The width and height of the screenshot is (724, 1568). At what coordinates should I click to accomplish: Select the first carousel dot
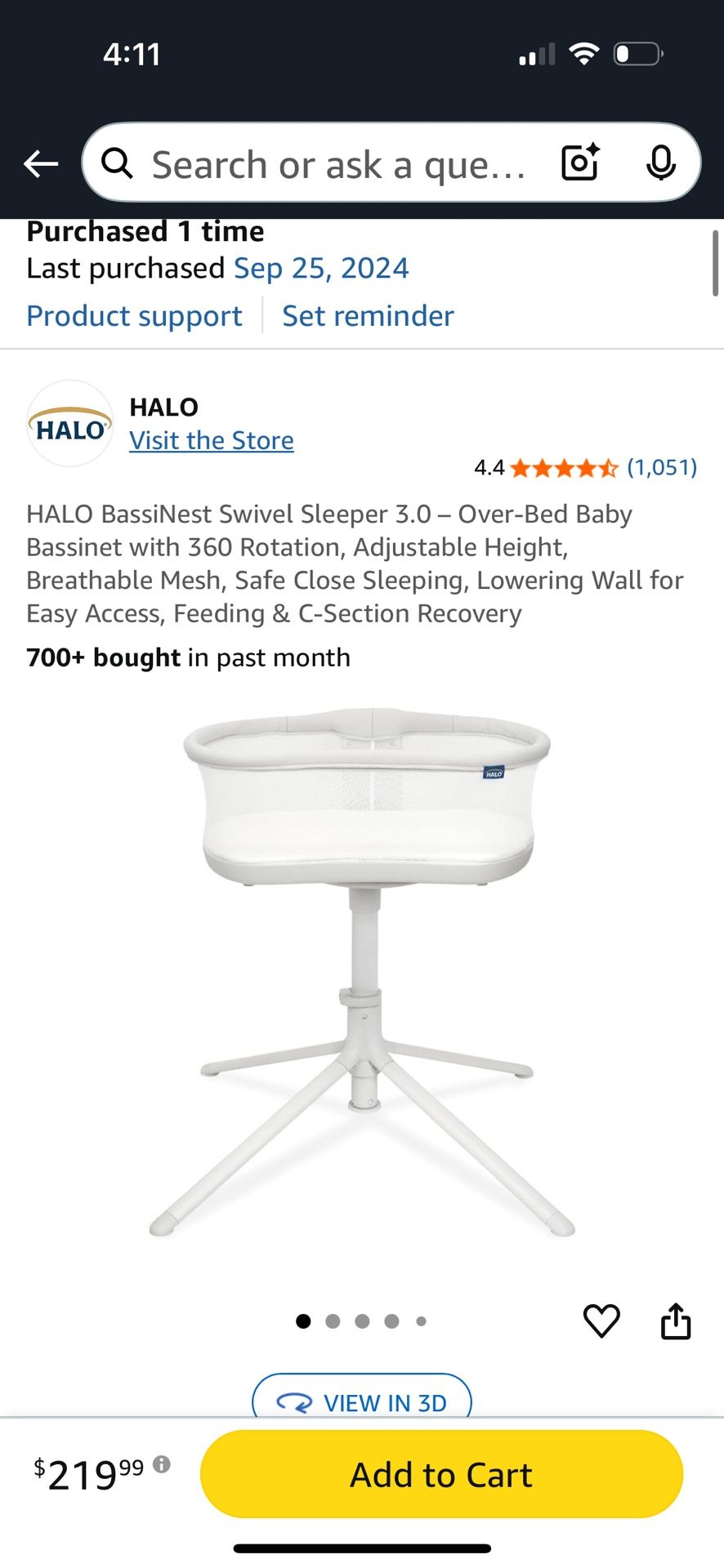(303, 1321)
